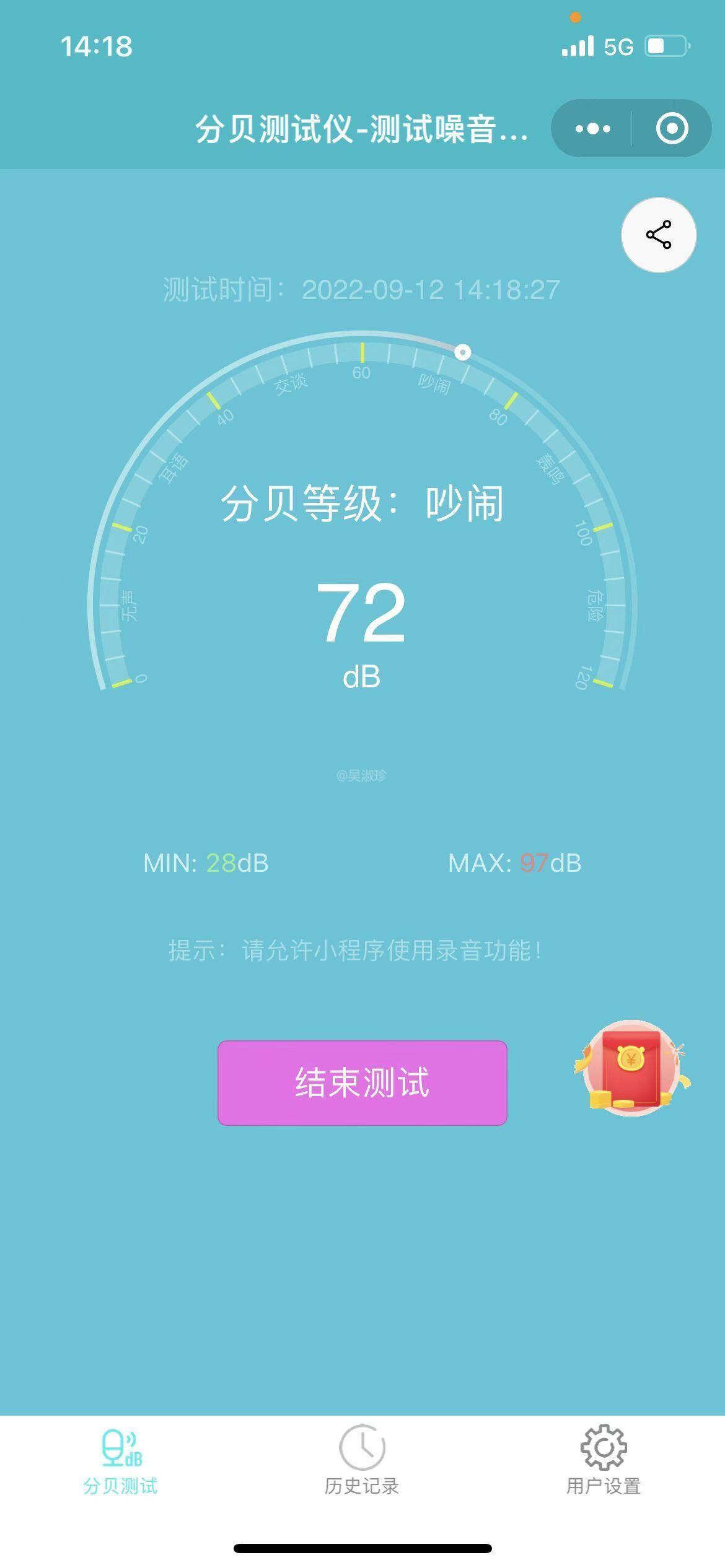Share the decibel test result
The width and height of the screenshot is (725, 1568).
coord(658,235)
